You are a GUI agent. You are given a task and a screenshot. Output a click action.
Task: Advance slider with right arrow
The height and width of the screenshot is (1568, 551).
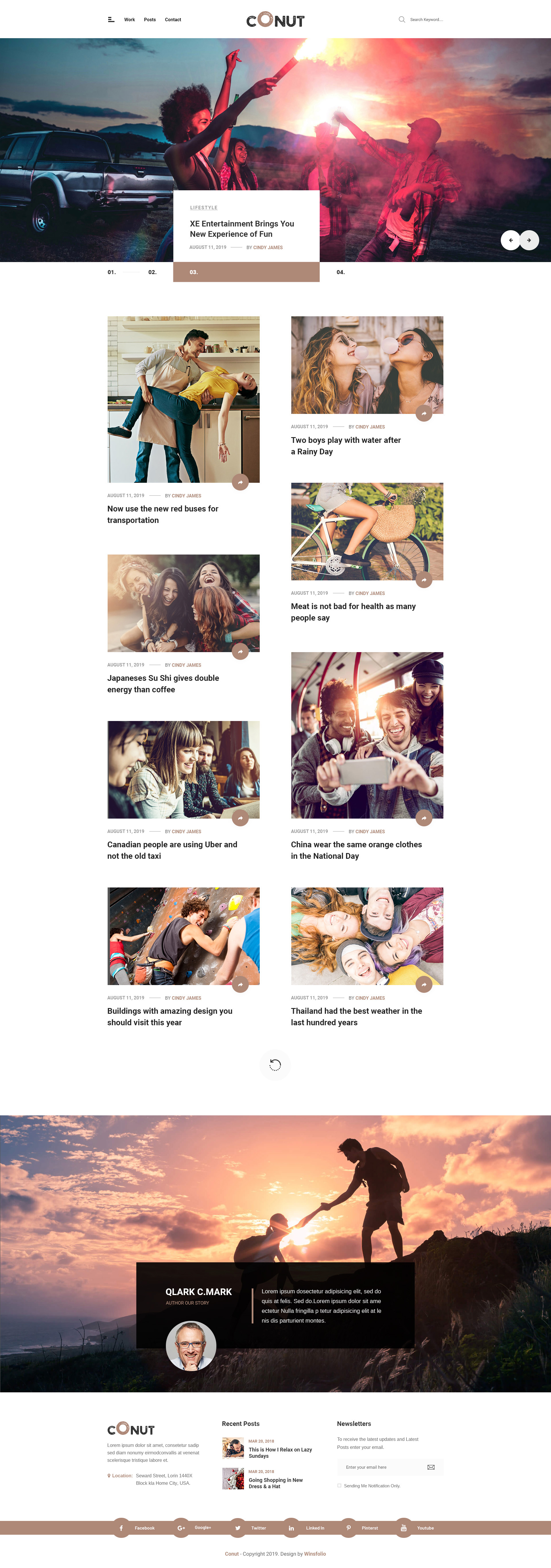(529, 240)
